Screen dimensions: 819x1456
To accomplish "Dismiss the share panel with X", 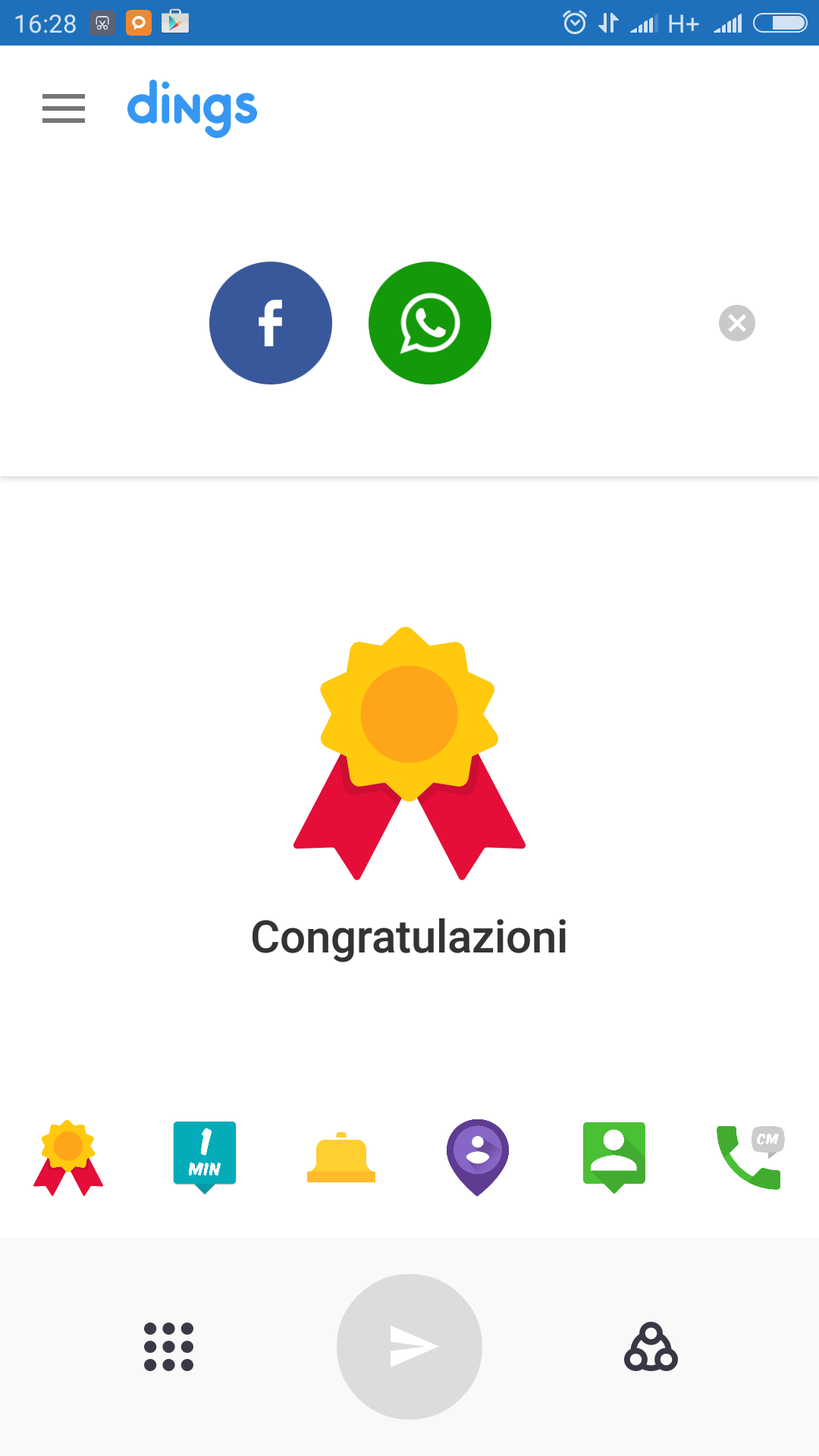I will [737, 323].
